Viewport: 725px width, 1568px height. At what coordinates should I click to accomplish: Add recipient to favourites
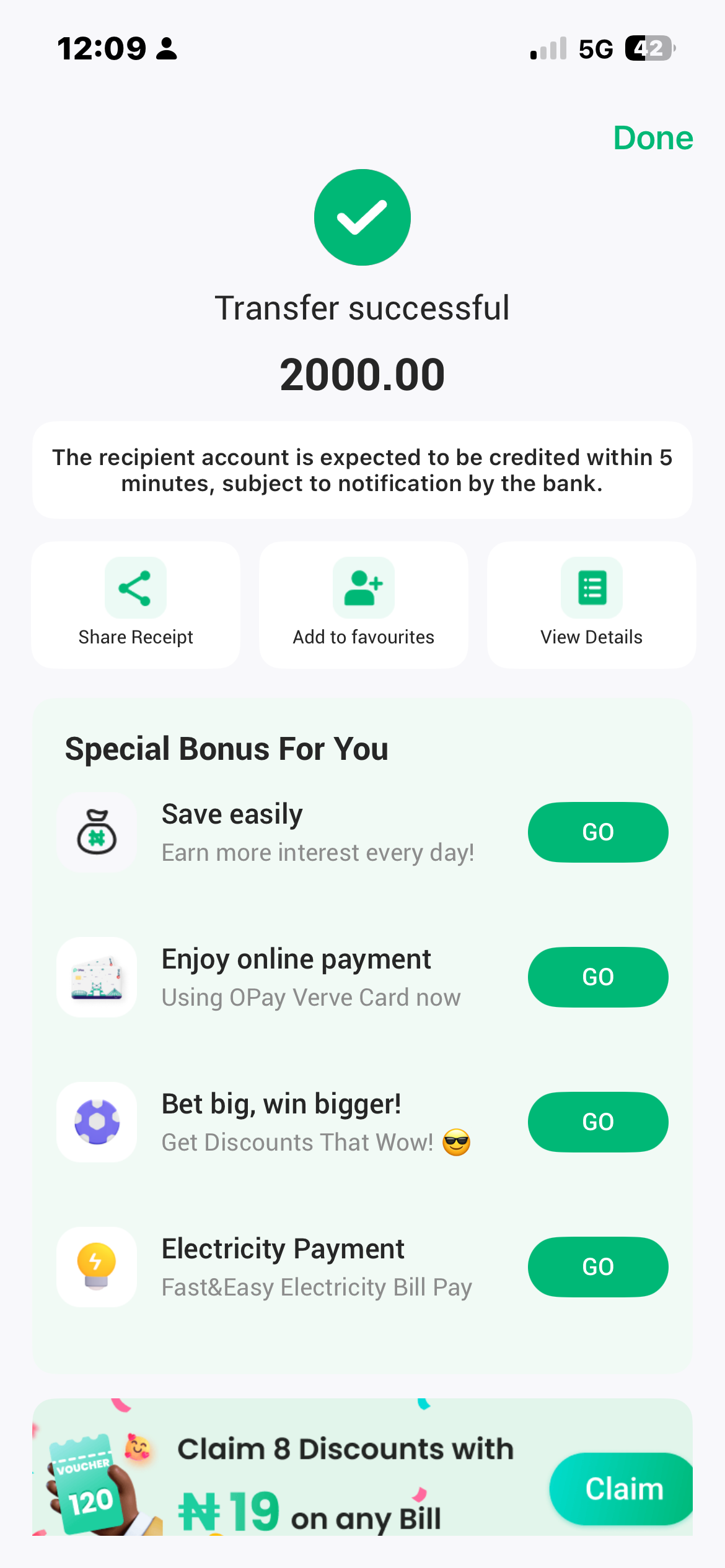363,604
